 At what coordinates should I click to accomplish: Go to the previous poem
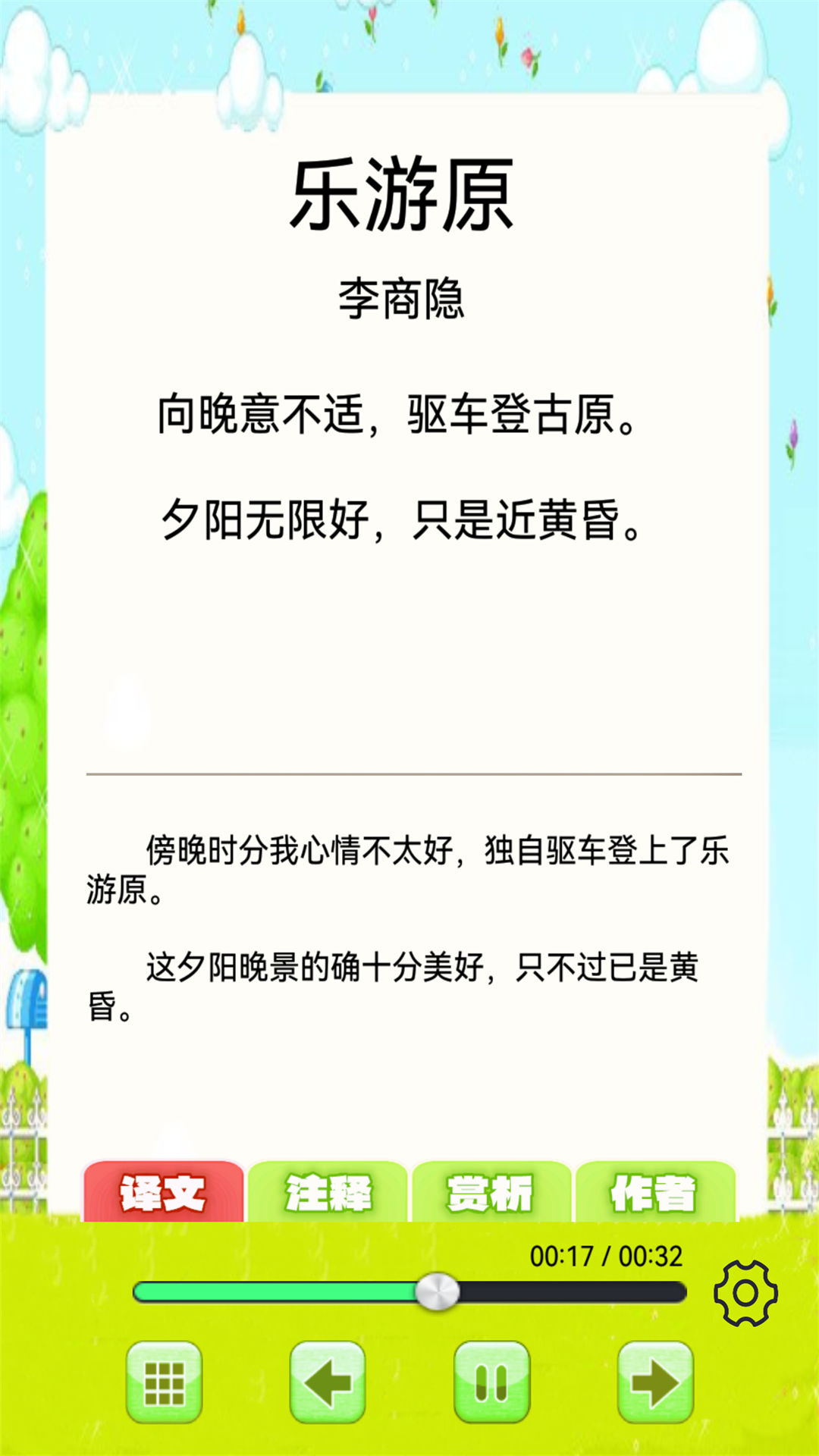click(x=328, y=1382)
